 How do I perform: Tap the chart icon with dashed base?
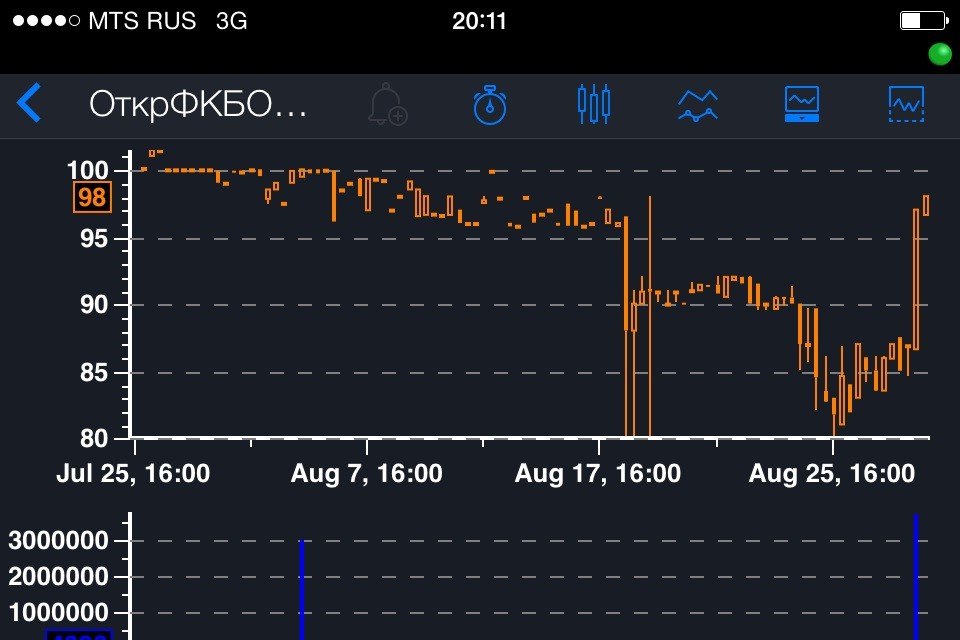(906, 104)
